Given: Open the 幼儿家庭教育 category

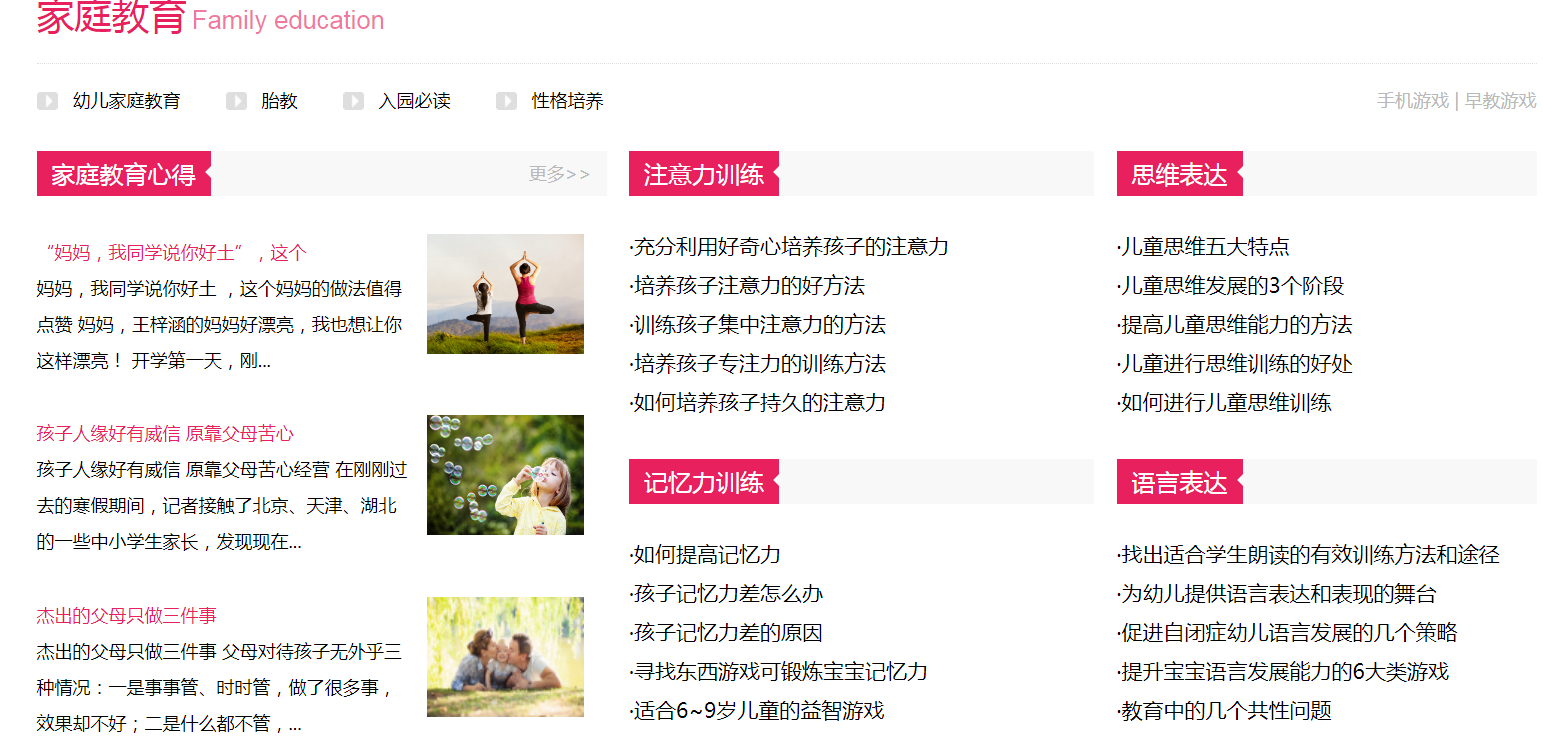Looking at the screenshot, I should tap(126, 101).
